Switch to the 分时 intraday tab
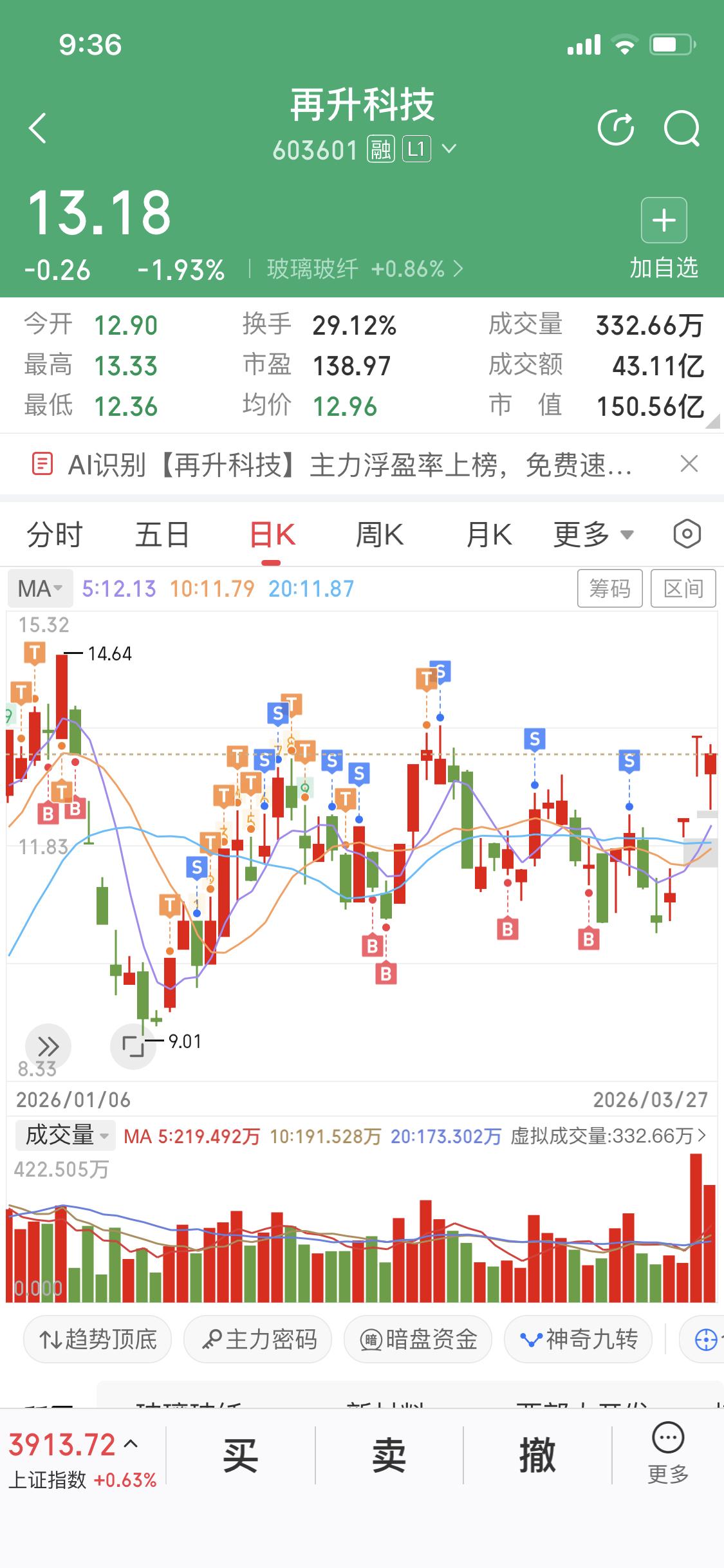Image resolution: width=724 pixels, height=1568 pixels. 54,534
